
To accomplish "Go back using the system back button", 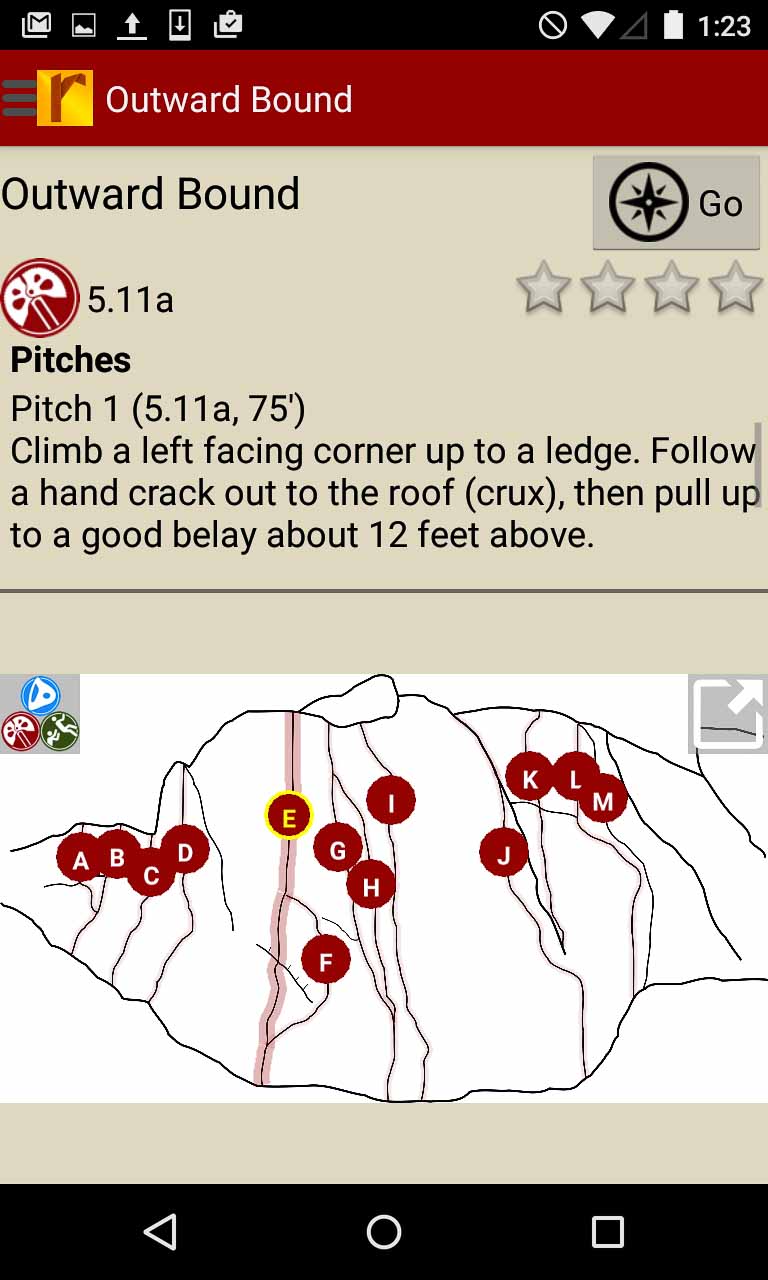I will 160,1232.
